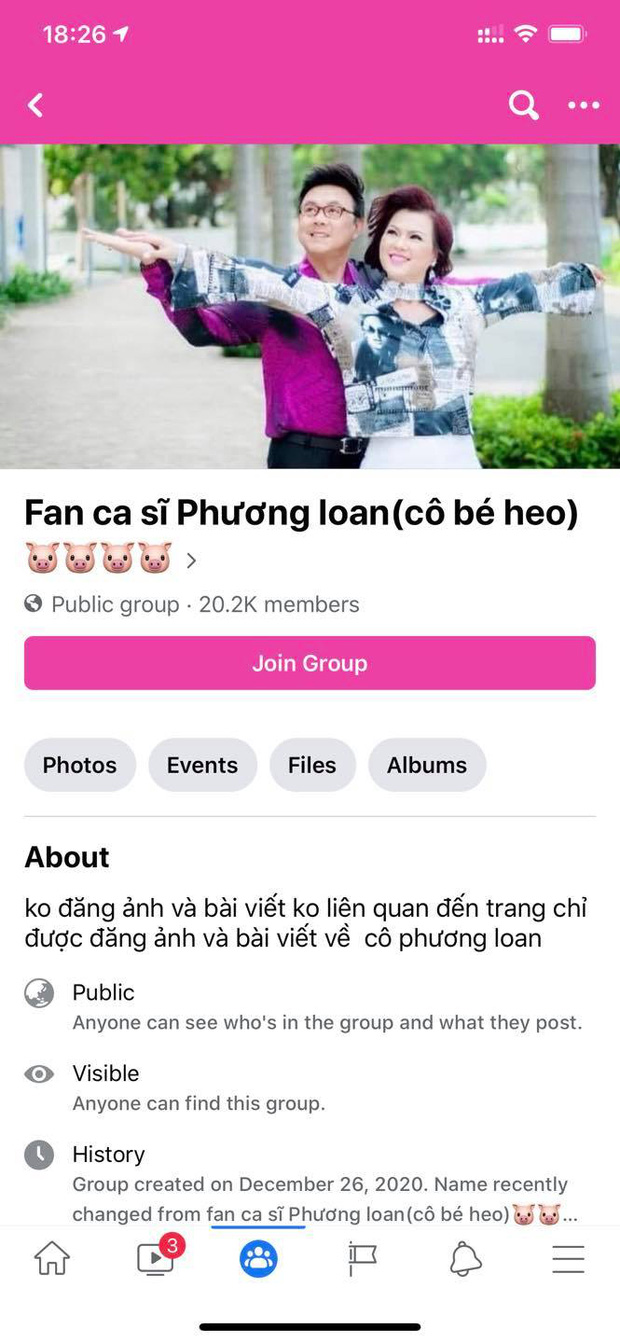Open search in this group

(523, 104)
